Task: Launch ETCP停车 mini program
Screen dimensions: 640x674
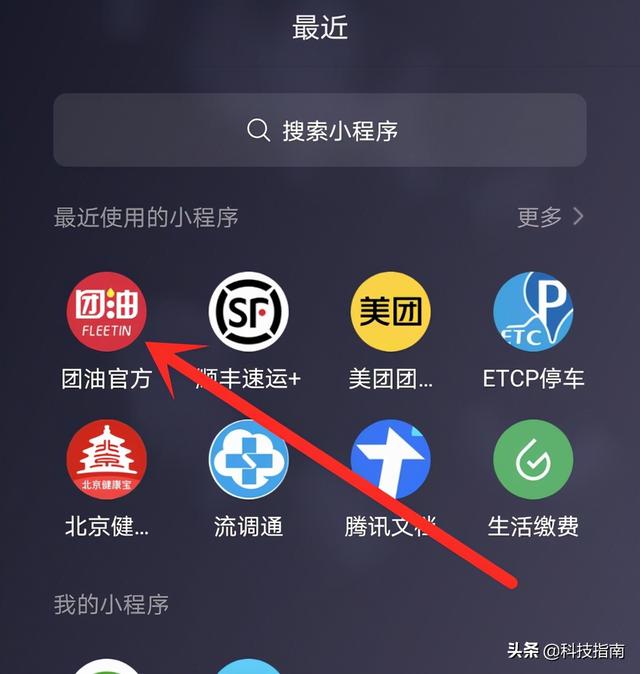Action: pos(532,312)
